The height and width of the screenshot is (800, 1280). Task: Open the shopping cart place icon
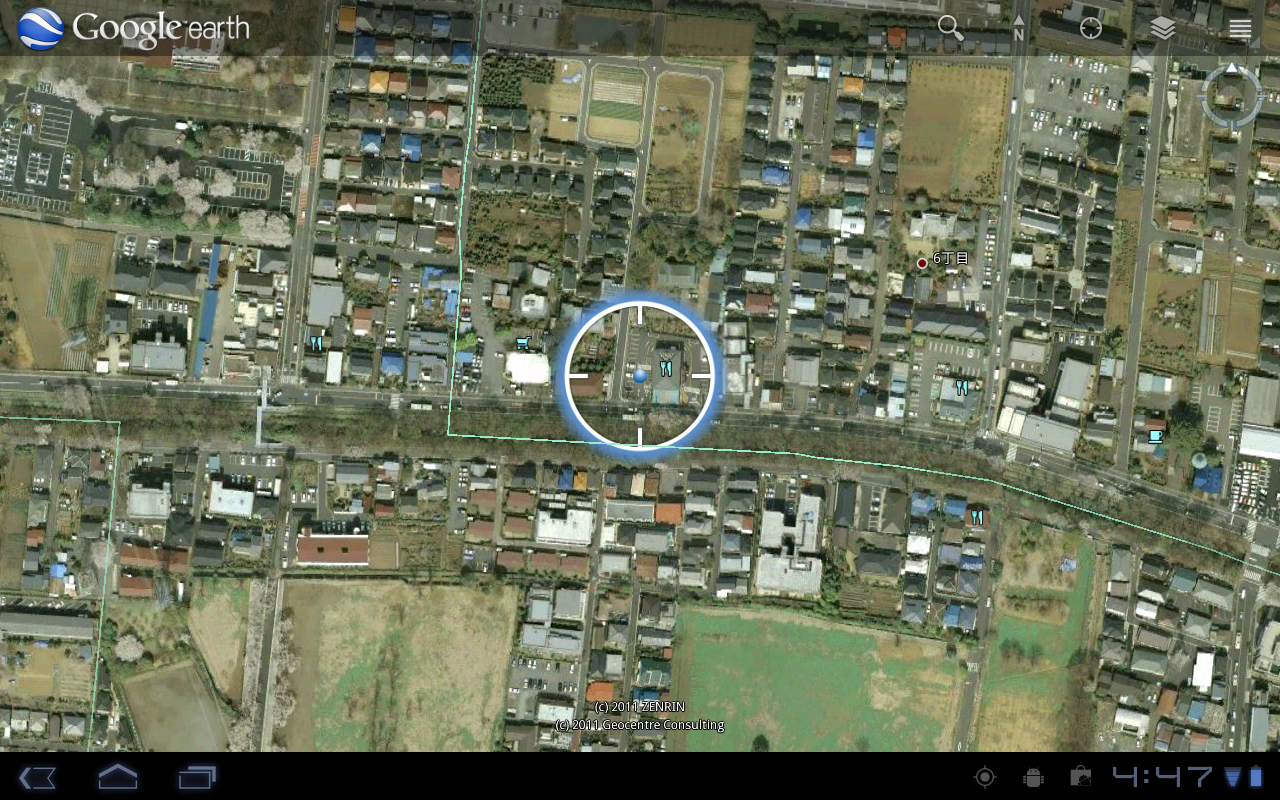[522, 343]
